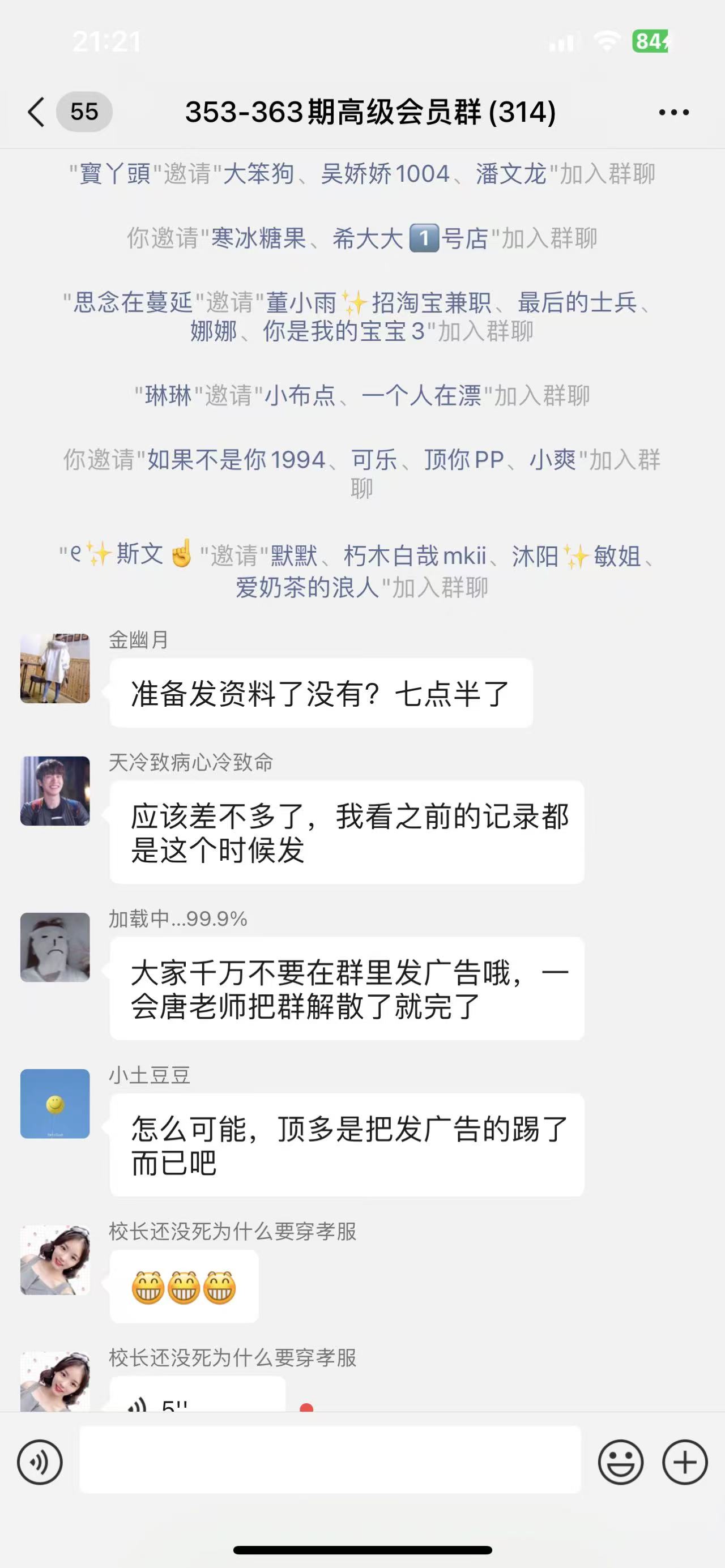Focus the message text field
725x1568 pixels.
[x=330, y=1460]
